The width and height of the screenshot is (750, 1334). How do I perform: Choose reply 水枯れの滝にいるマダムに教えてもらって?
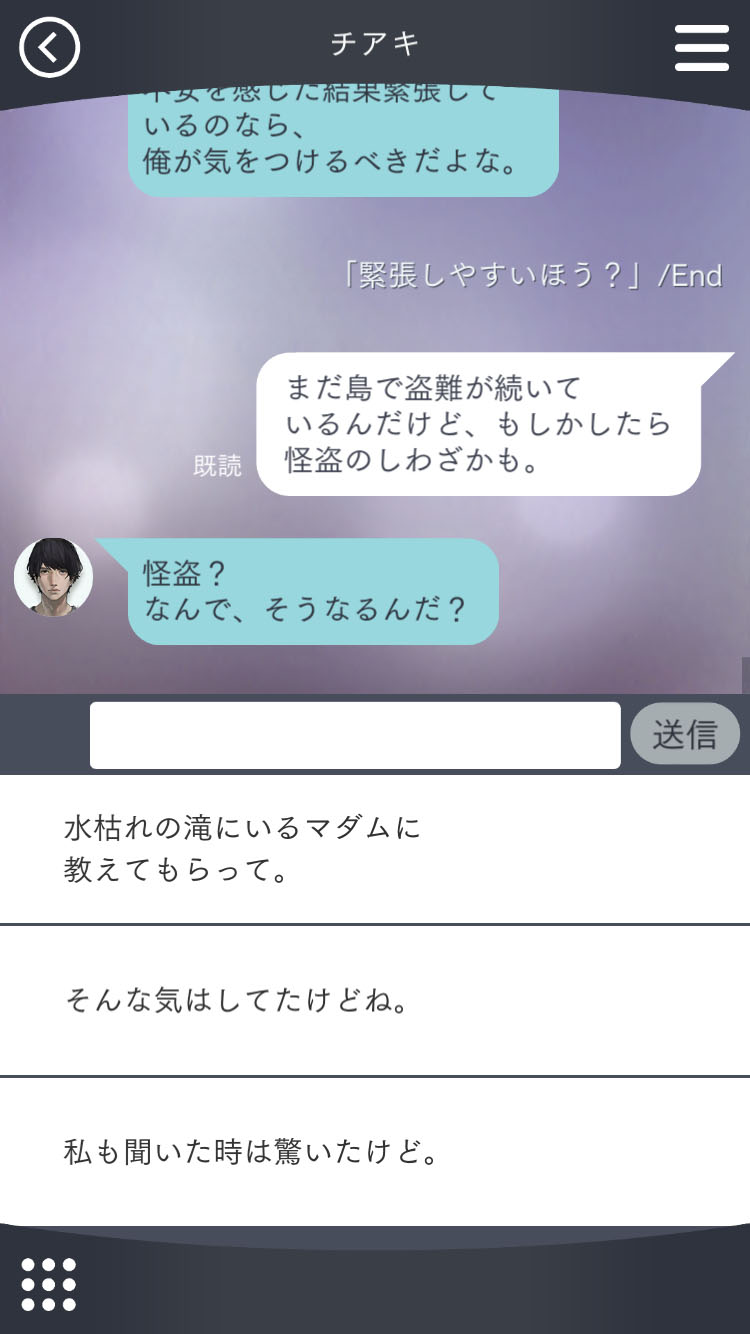375,849
